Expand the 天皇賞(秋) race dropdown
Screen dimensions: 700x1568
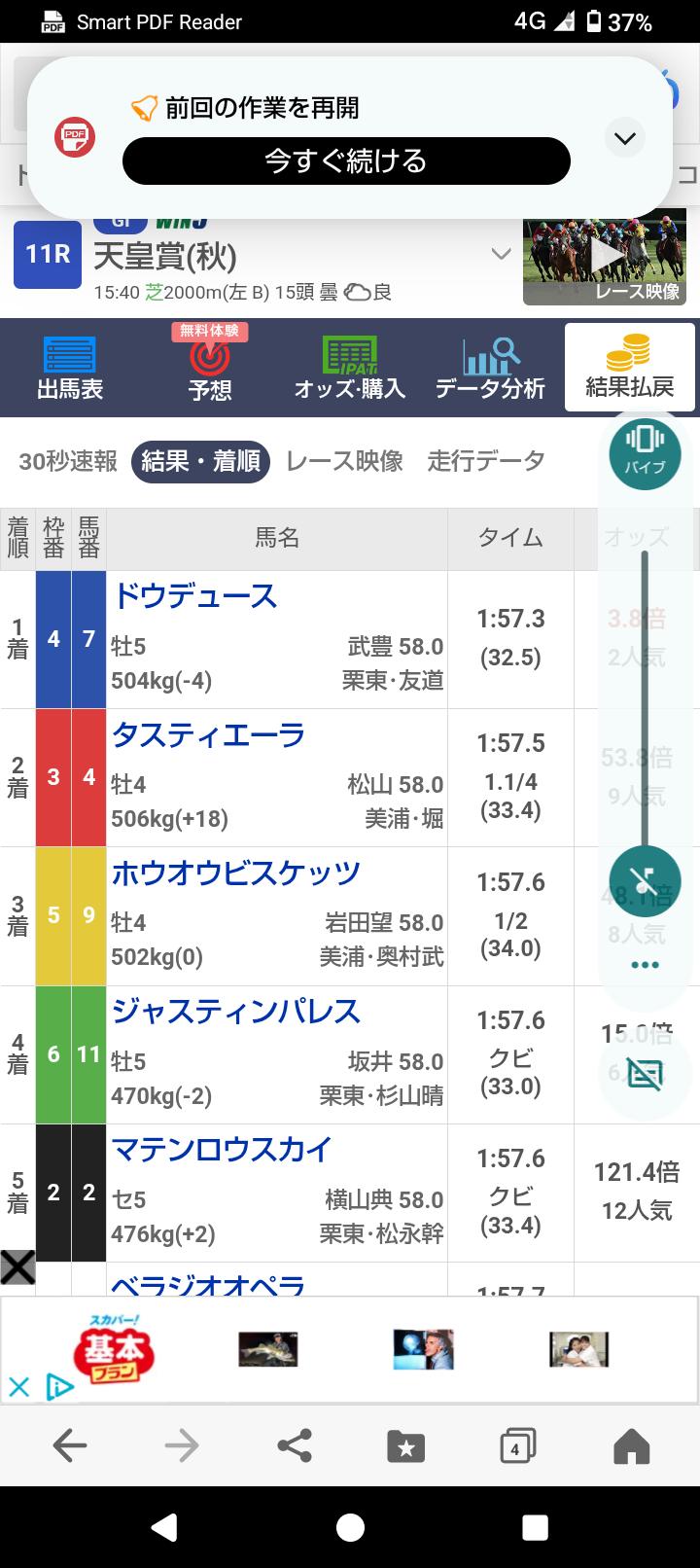coord(501,255)
